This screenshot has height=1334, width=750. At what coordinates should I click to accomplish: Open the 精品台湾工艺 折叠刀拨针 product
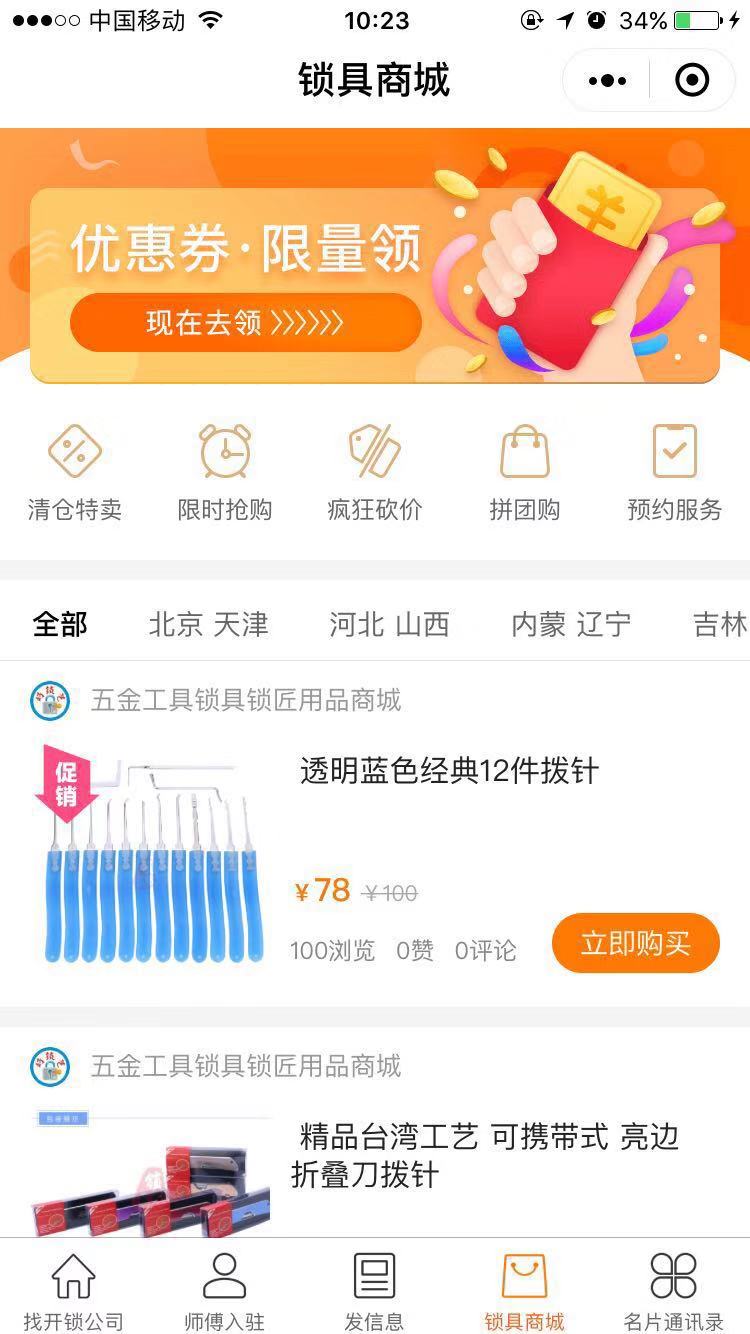click(485, 1155)
